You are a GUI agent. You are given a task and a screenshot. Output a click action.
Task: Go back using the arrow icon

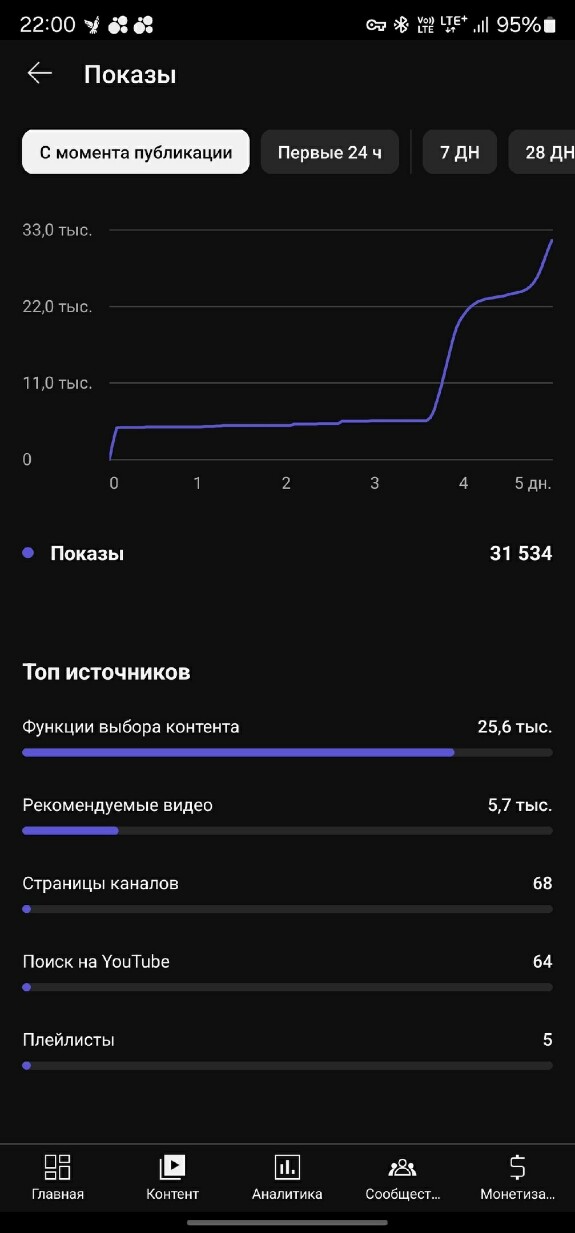[39, 73]
